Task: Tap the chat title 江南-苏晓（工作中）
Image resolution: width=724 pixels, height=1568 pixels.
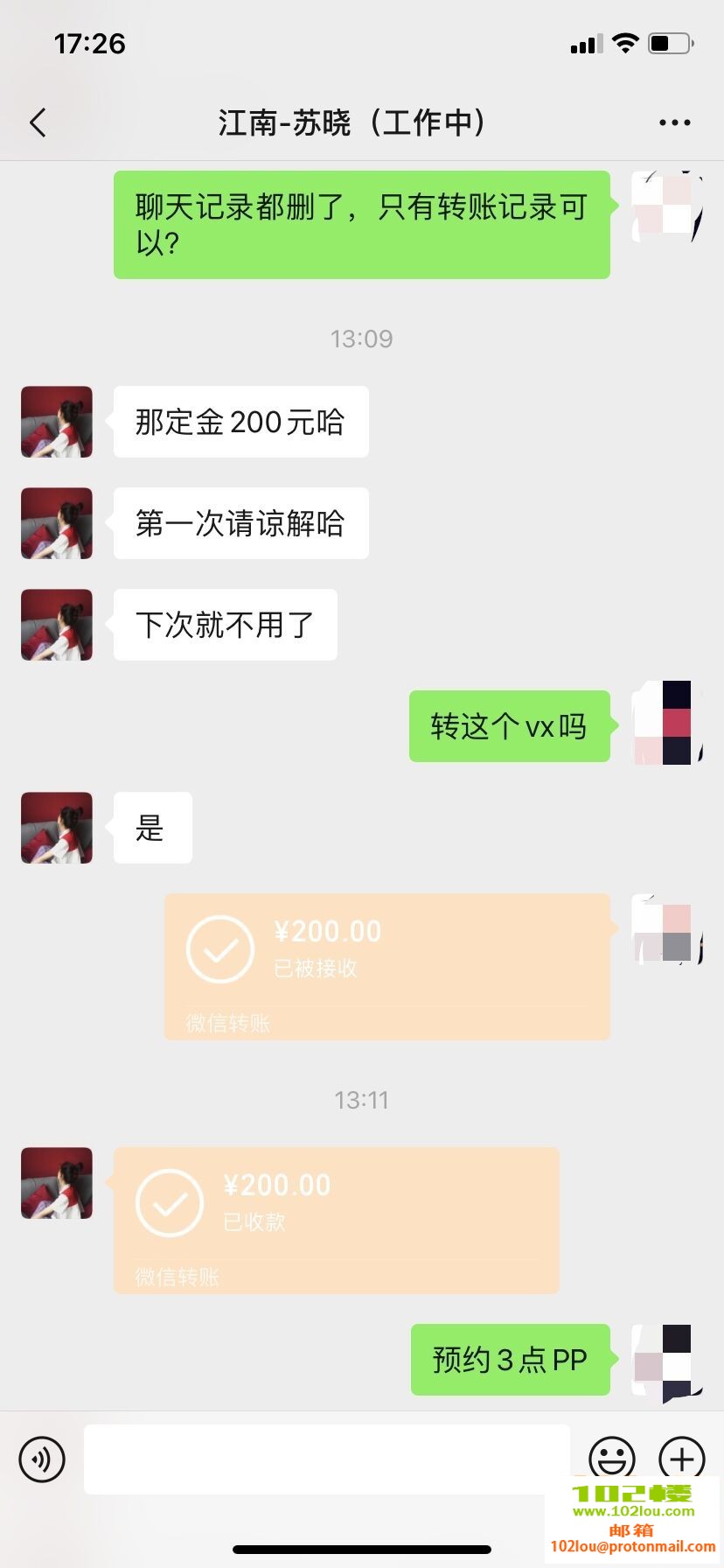Action: coord(354,122)
